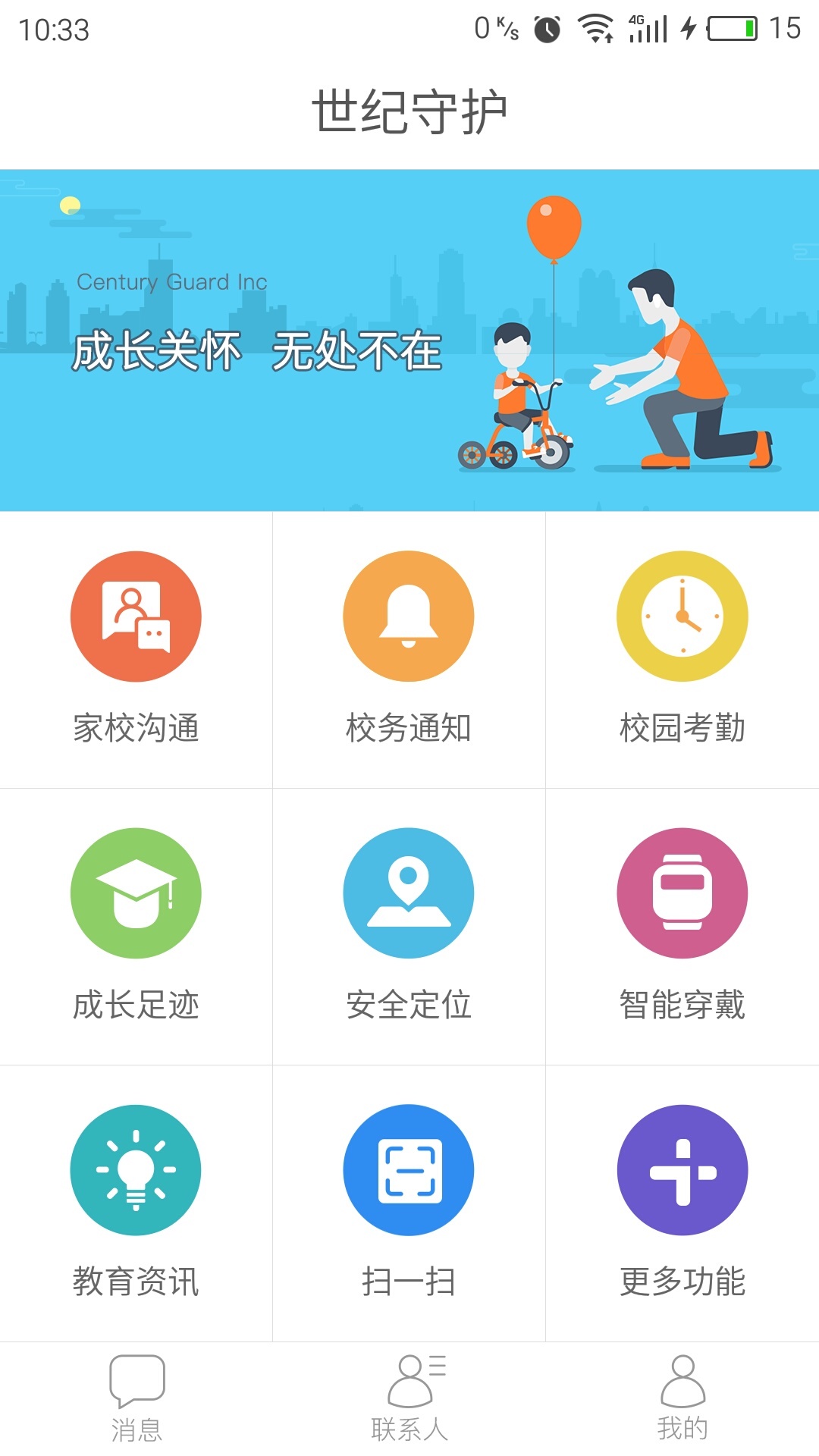Tap the 成长关怀 无处不在 banner
The height and width of the screenshot is (1456, 819).
tap(409, 340)
